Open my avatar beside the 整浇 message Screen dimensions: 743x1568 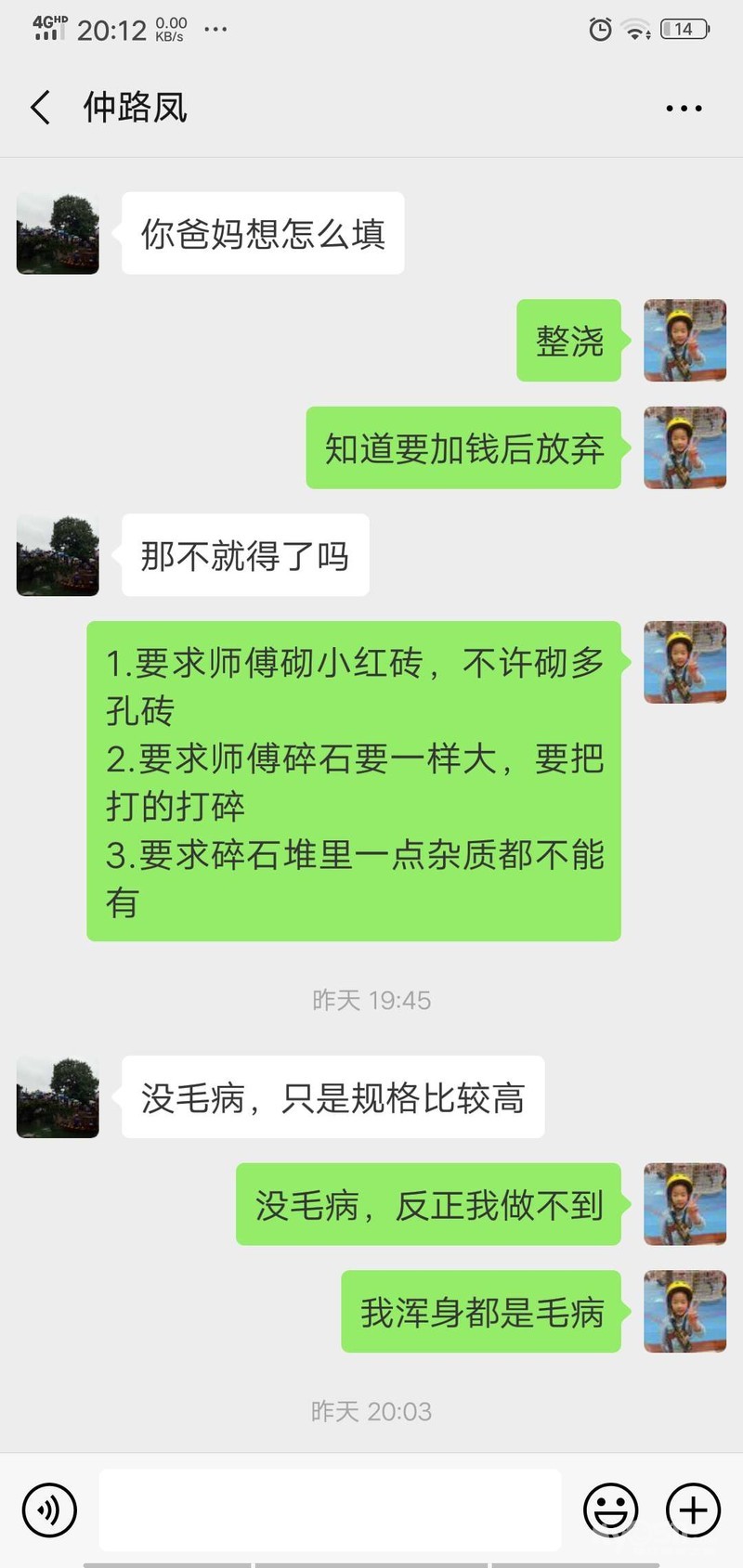[684, 340]
